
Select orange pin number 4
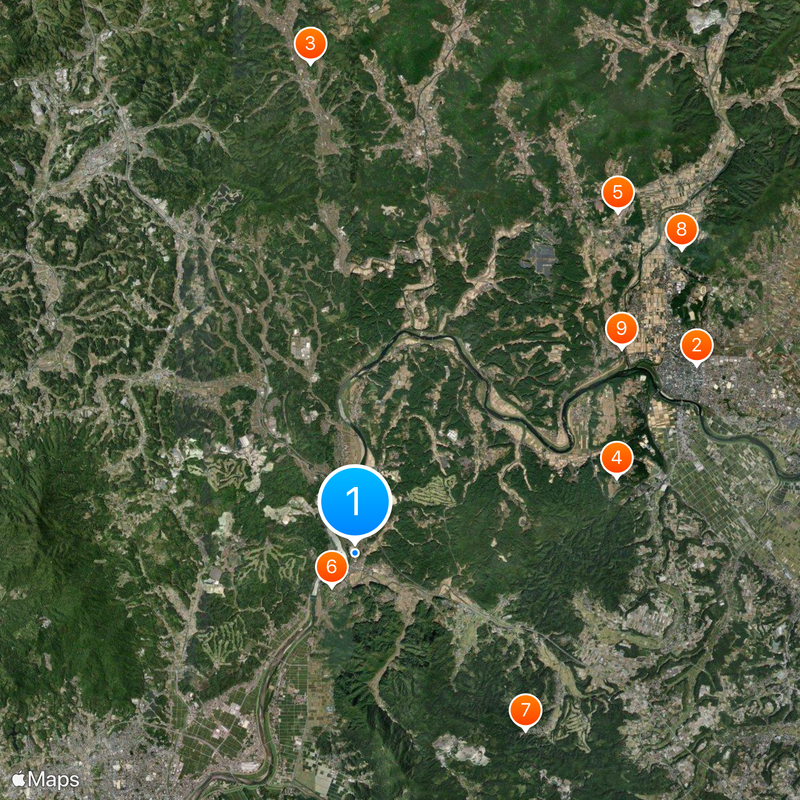click(616, 458)
